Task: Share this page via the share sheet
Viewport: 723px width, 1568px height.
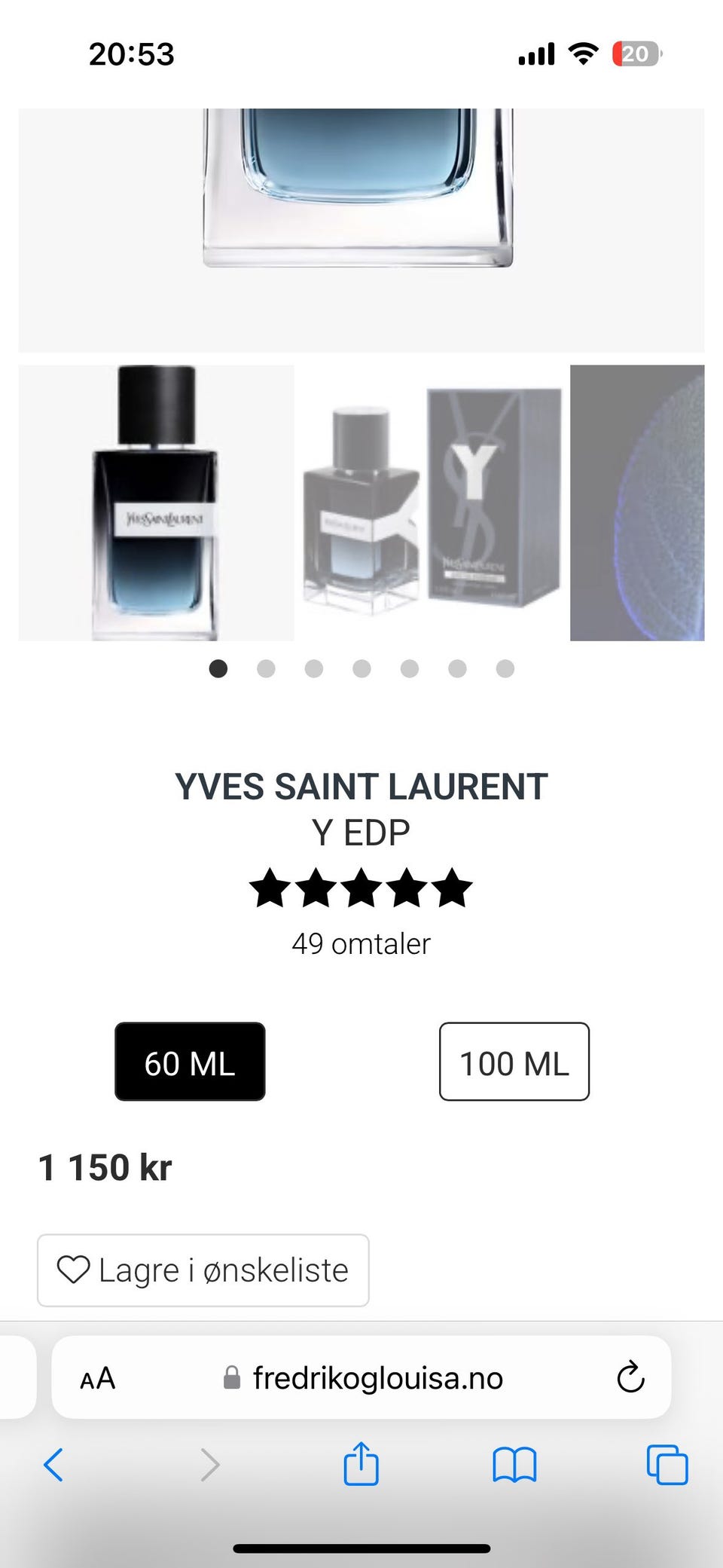Action: (x=361, y=1463)
